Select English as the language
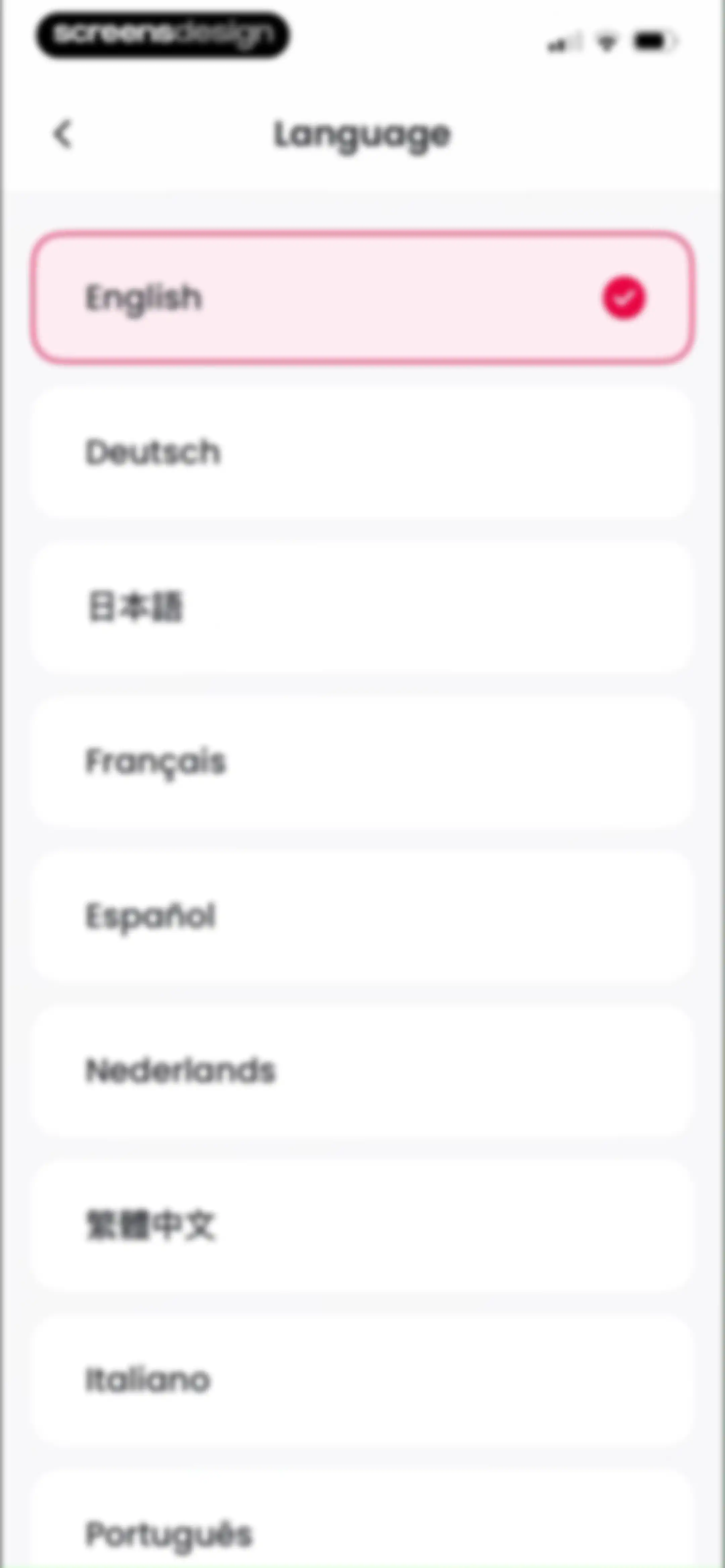This screenshot has height=1568, width=725. [x=363, y=298]
